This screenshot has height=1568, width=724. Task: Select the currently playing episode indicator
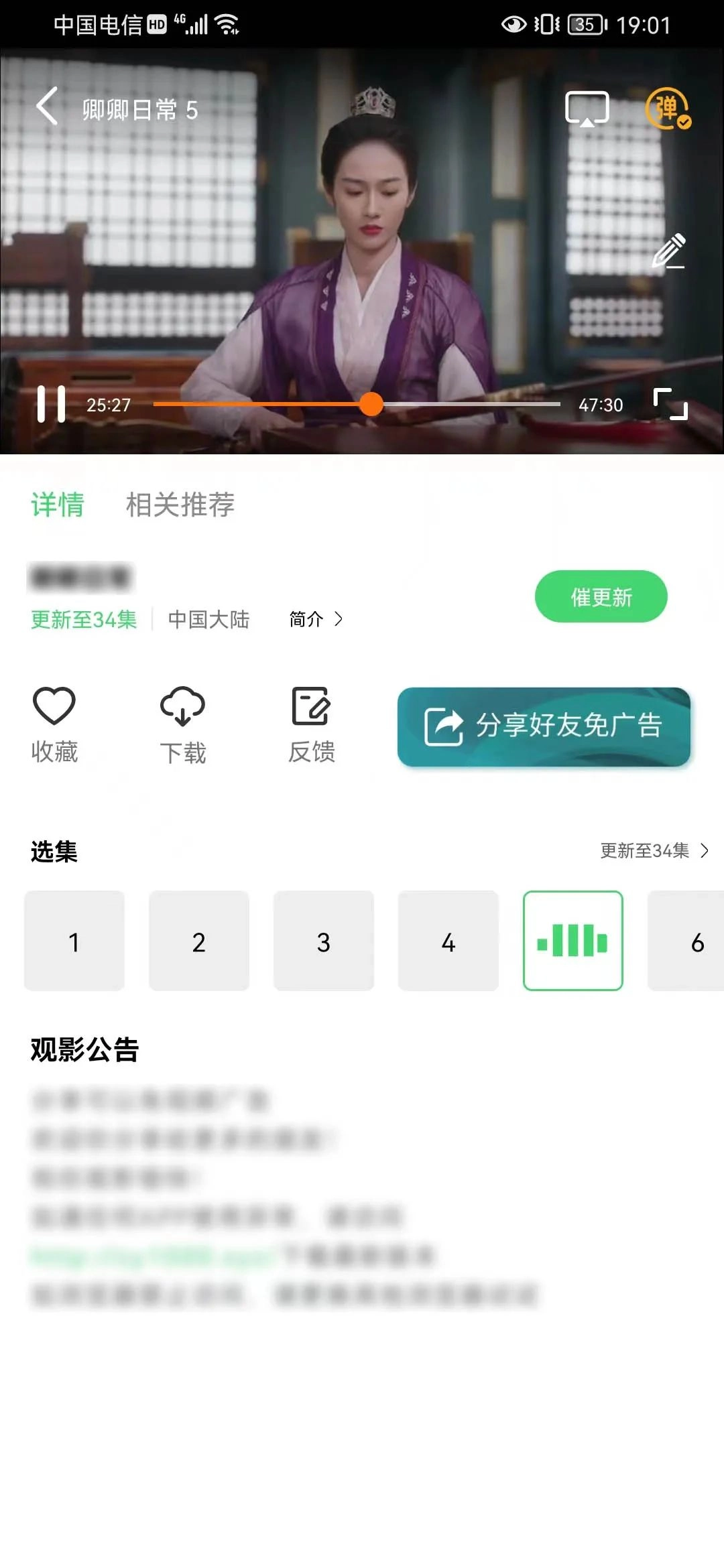click(x=573, y=941)
